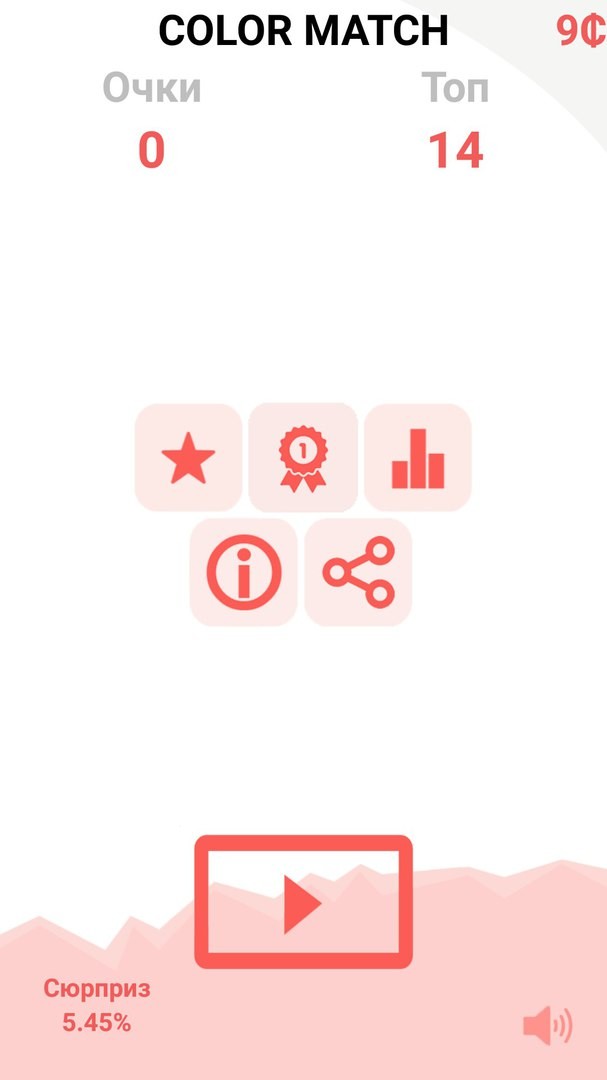This screenshot has width=607, height=1080.
Task: Open the info button
Action: click(243, 572)
